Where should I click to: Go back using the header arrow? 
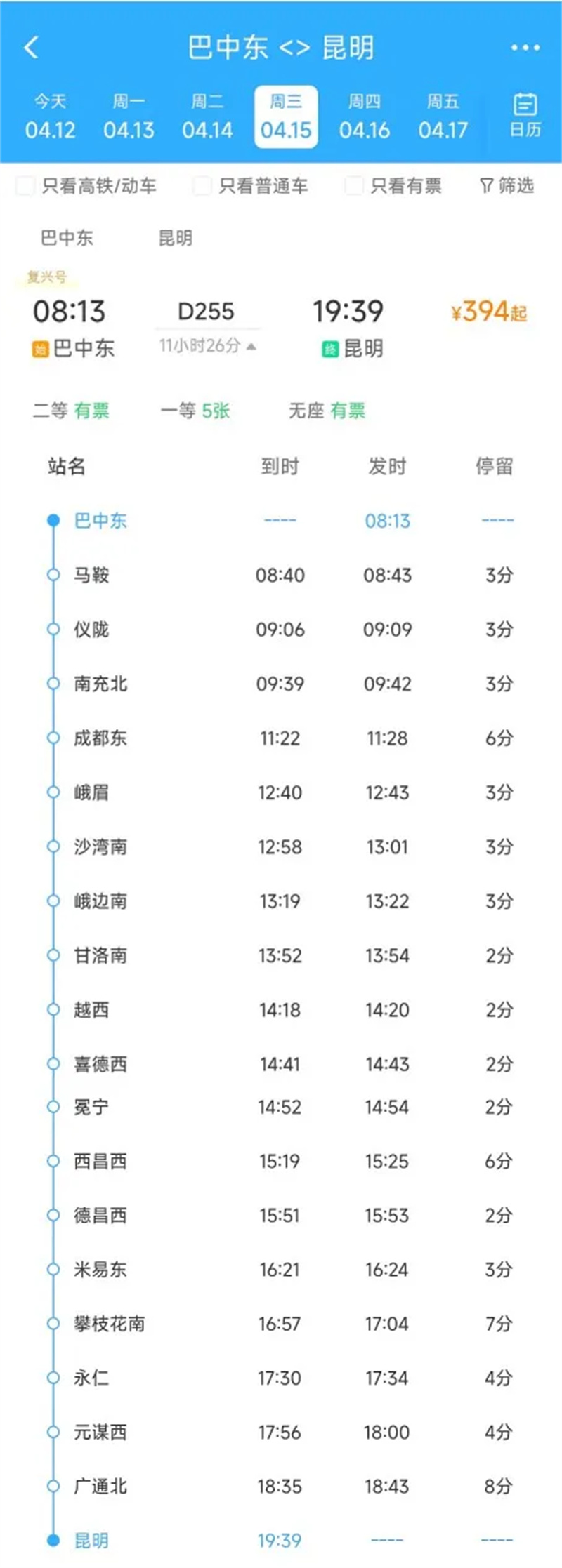(x=32, y=48)
